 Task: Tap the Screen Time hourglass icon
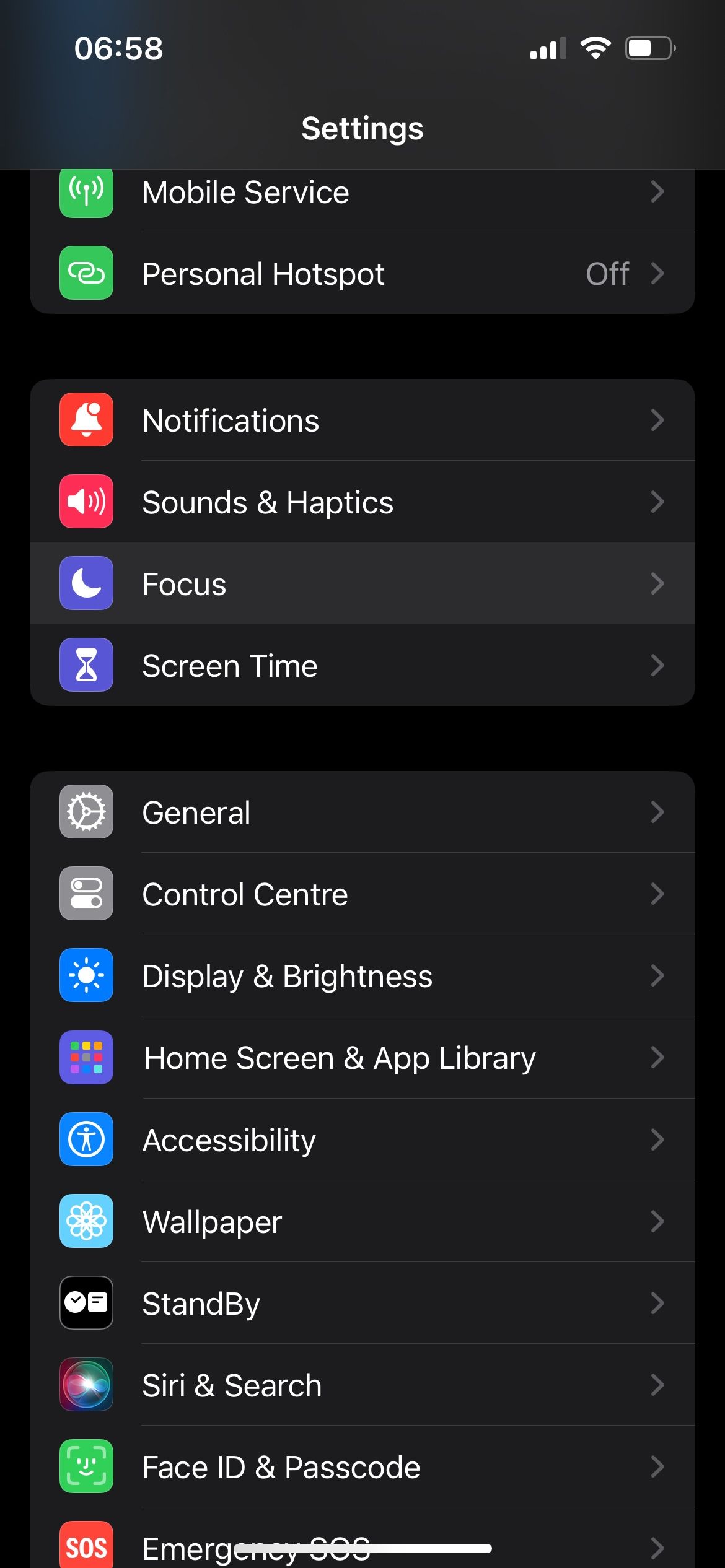[86, 665]
